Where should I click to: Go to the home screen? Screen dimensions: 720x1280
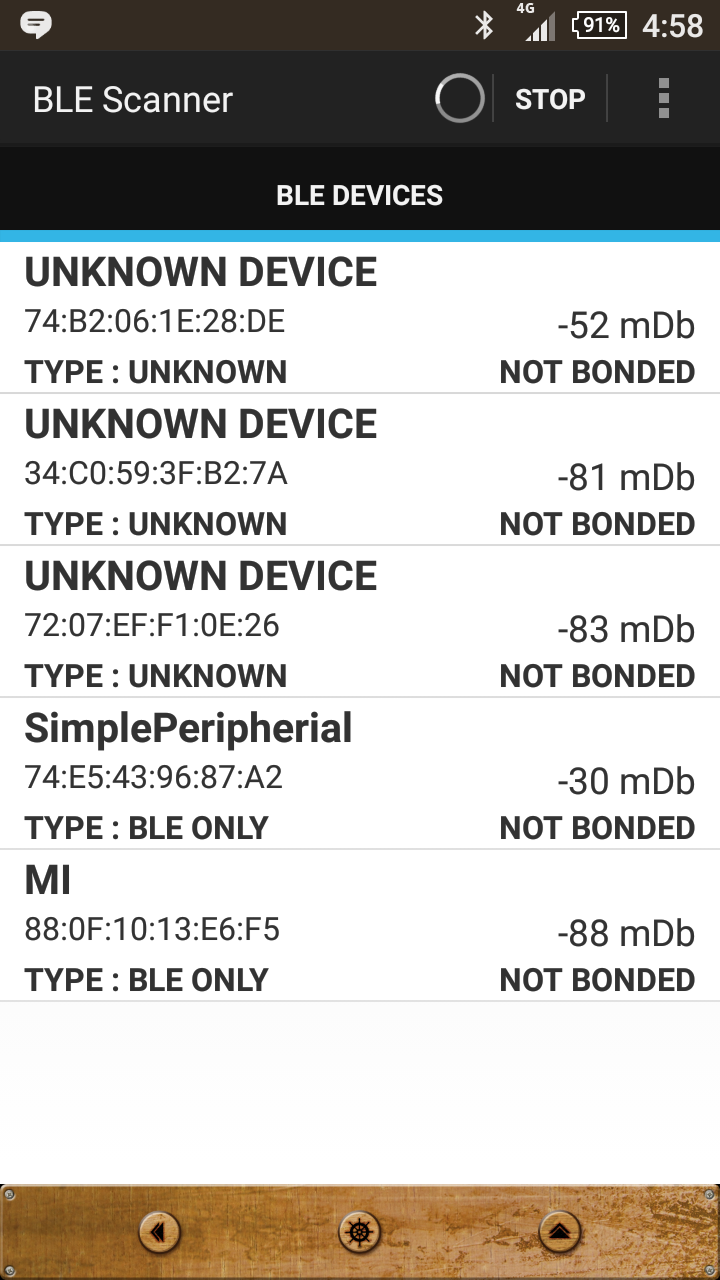pos(360,1232)
